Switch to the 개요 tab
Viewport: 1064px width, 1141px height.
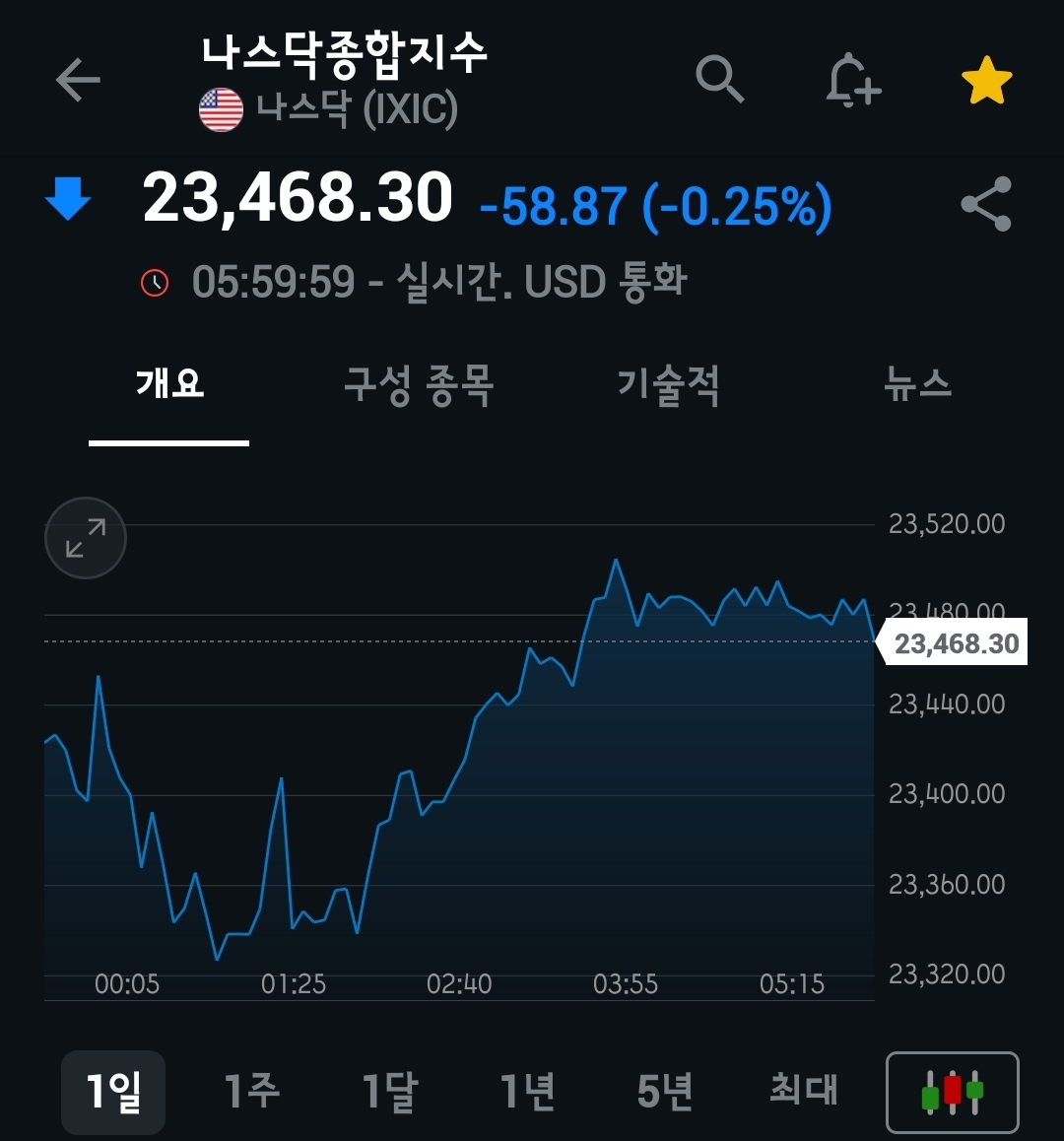click(169, 382)
